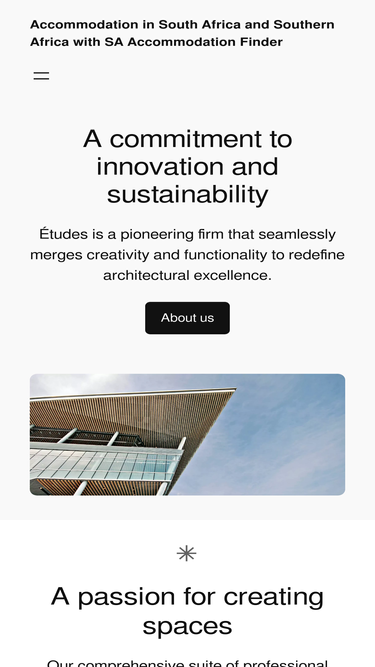This screenshot has width=375, height=667.
Task: Open the SA Accommodation Finder site title
Action: click(182, 33)
